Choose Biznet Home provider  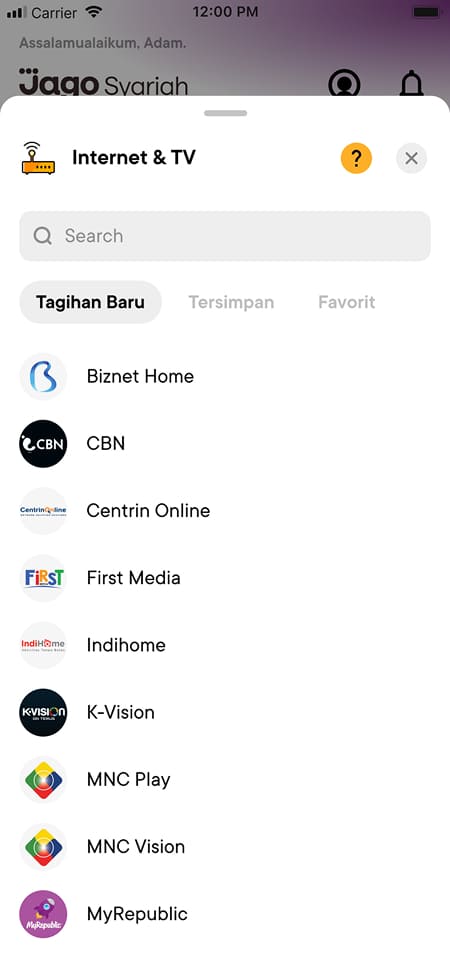click(225, 376)
